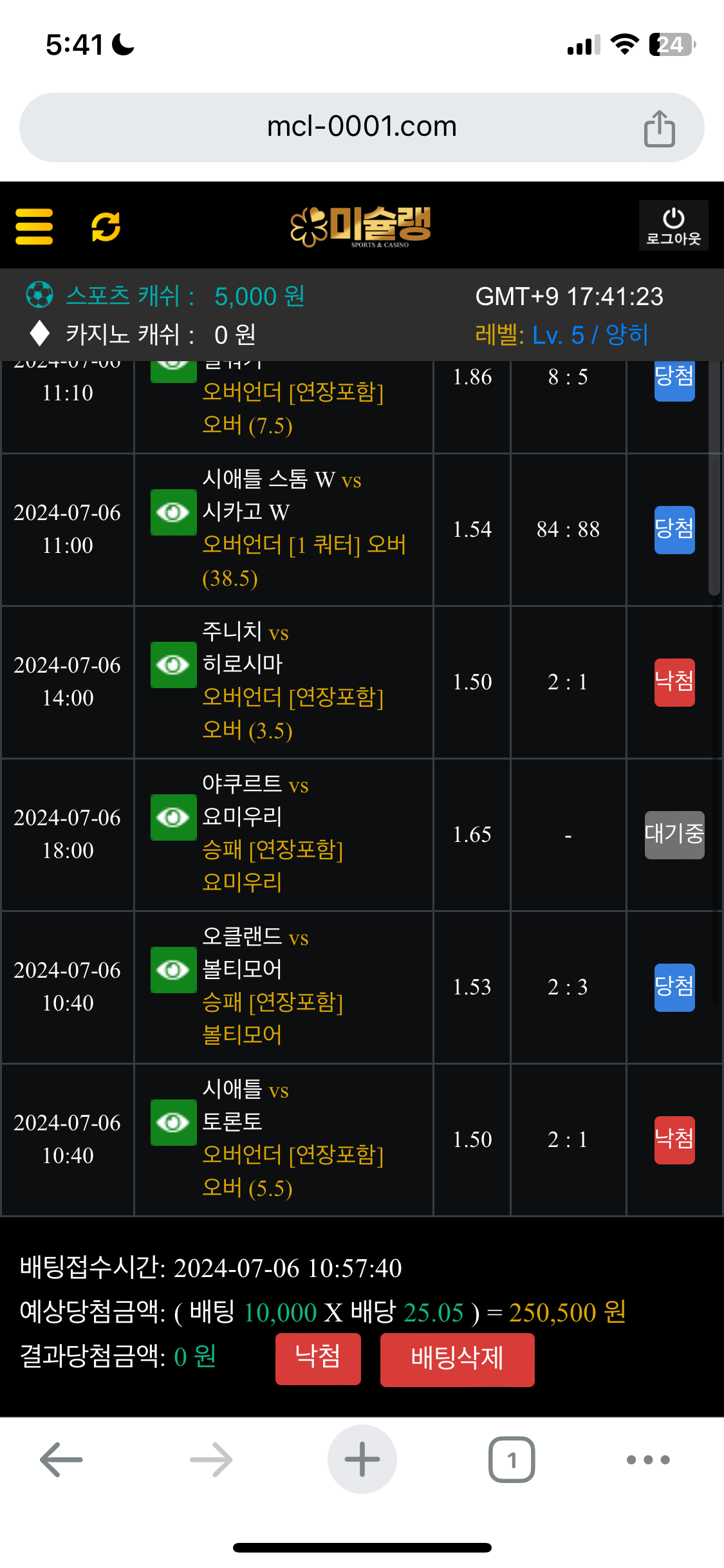Tap the eye icon for 시애틀 스톰 W match

173,512
